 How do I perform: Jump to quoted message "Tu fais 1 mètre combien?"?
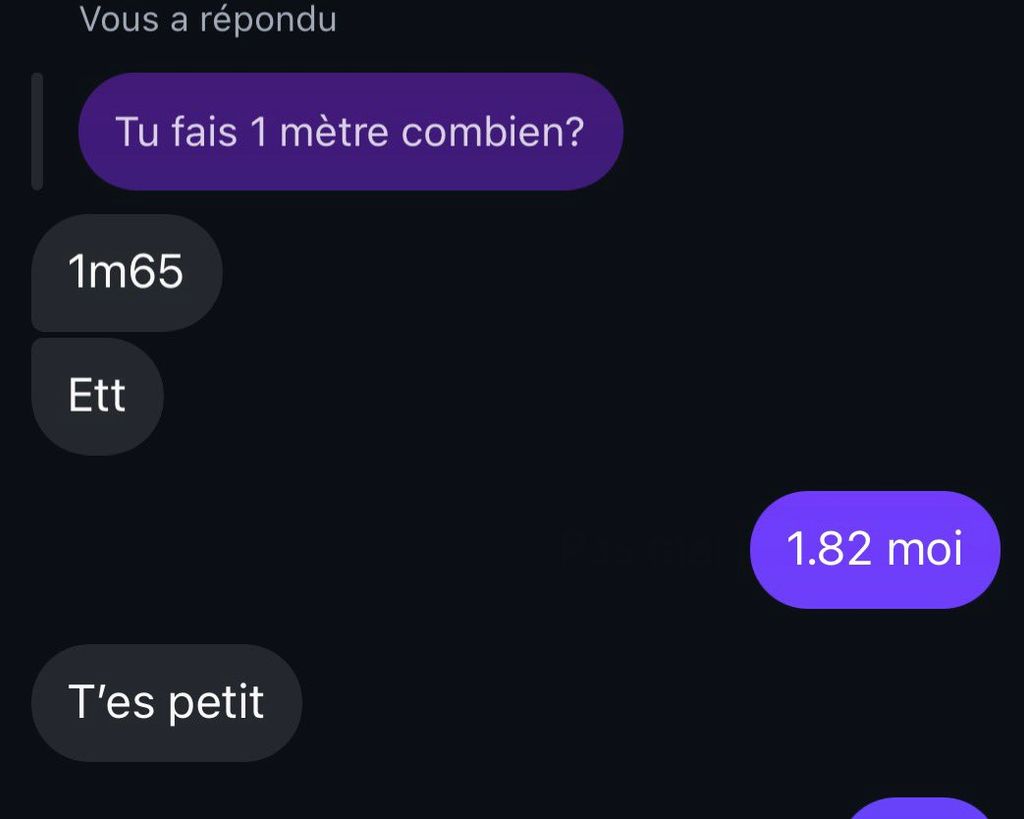point(350,131)
